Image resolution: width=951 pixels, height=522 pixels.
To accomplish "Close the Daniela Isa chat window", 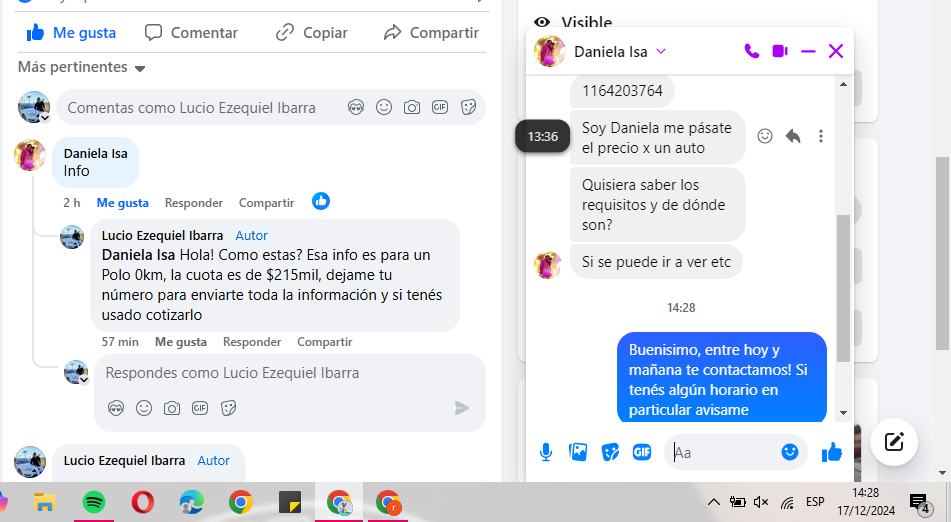I will 836,51.
